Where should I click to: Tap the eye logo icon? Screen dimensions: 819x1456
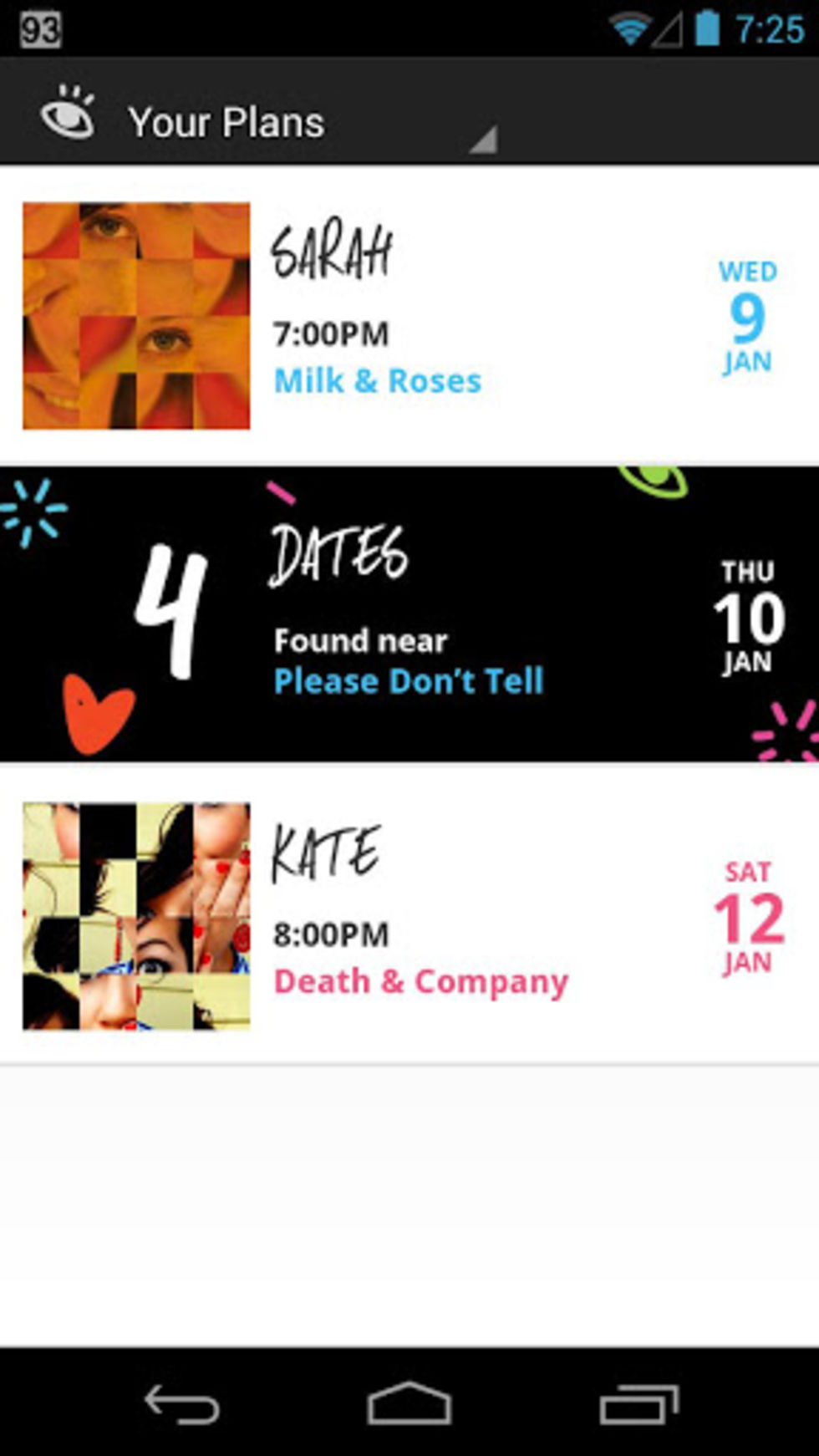[69, 115]
